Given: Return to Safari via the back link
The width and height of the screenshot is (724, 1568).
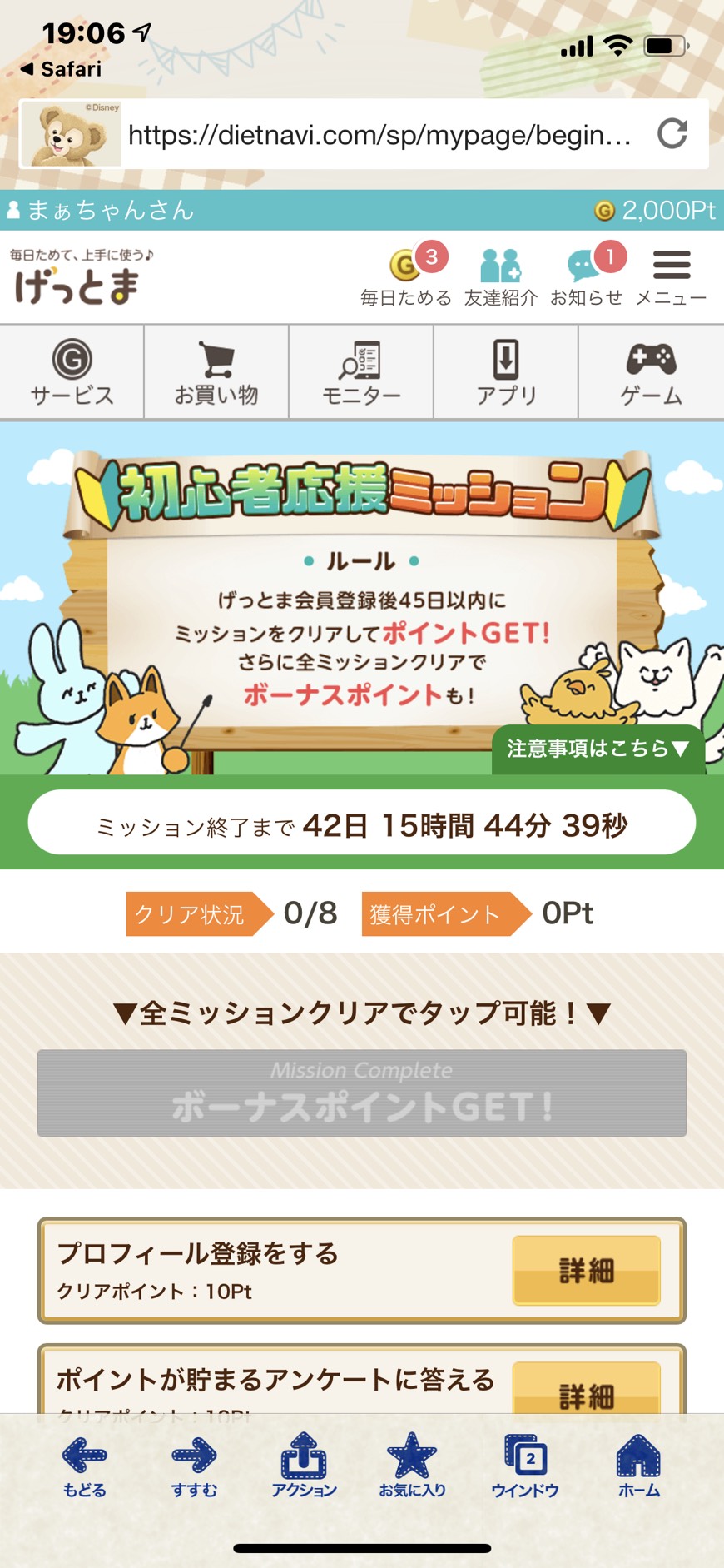Looking at the screenshot, I should point(61,69).
